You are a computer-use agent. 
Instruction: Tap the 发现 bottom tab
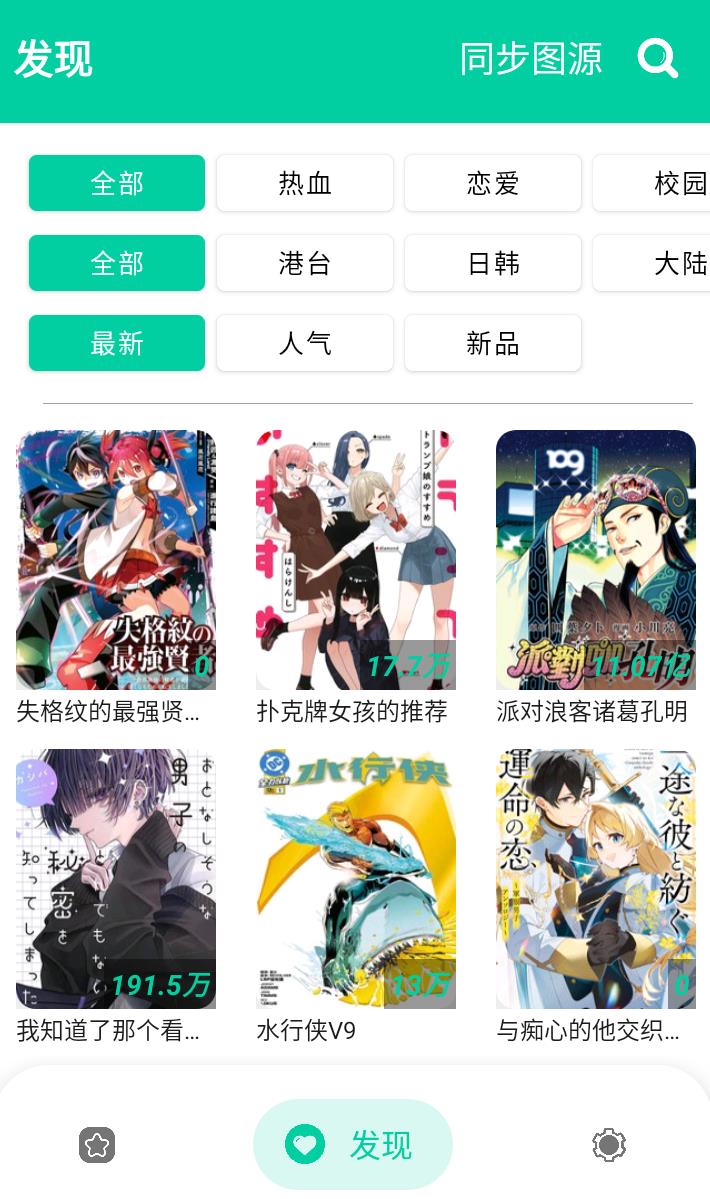click(353, 1145)
